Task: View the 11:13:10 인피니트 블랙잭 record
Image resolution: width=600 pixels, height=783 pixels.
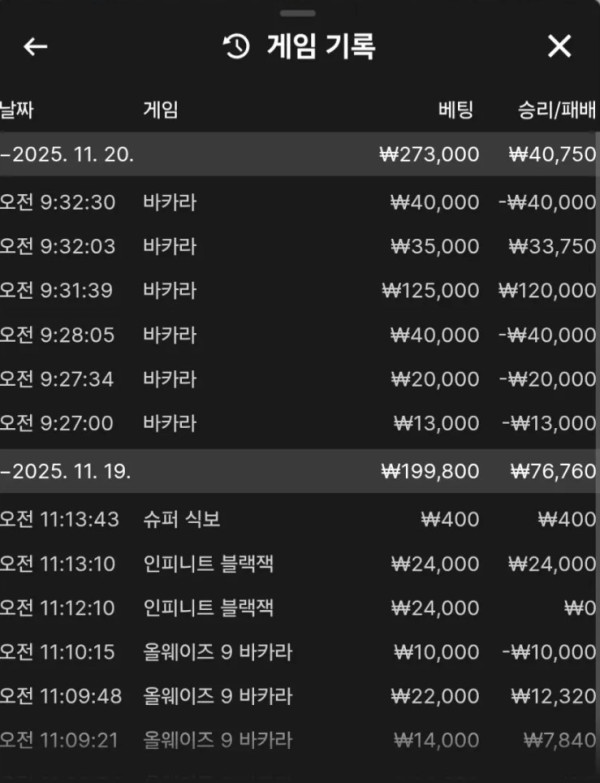Action: (x=298, y=564)
